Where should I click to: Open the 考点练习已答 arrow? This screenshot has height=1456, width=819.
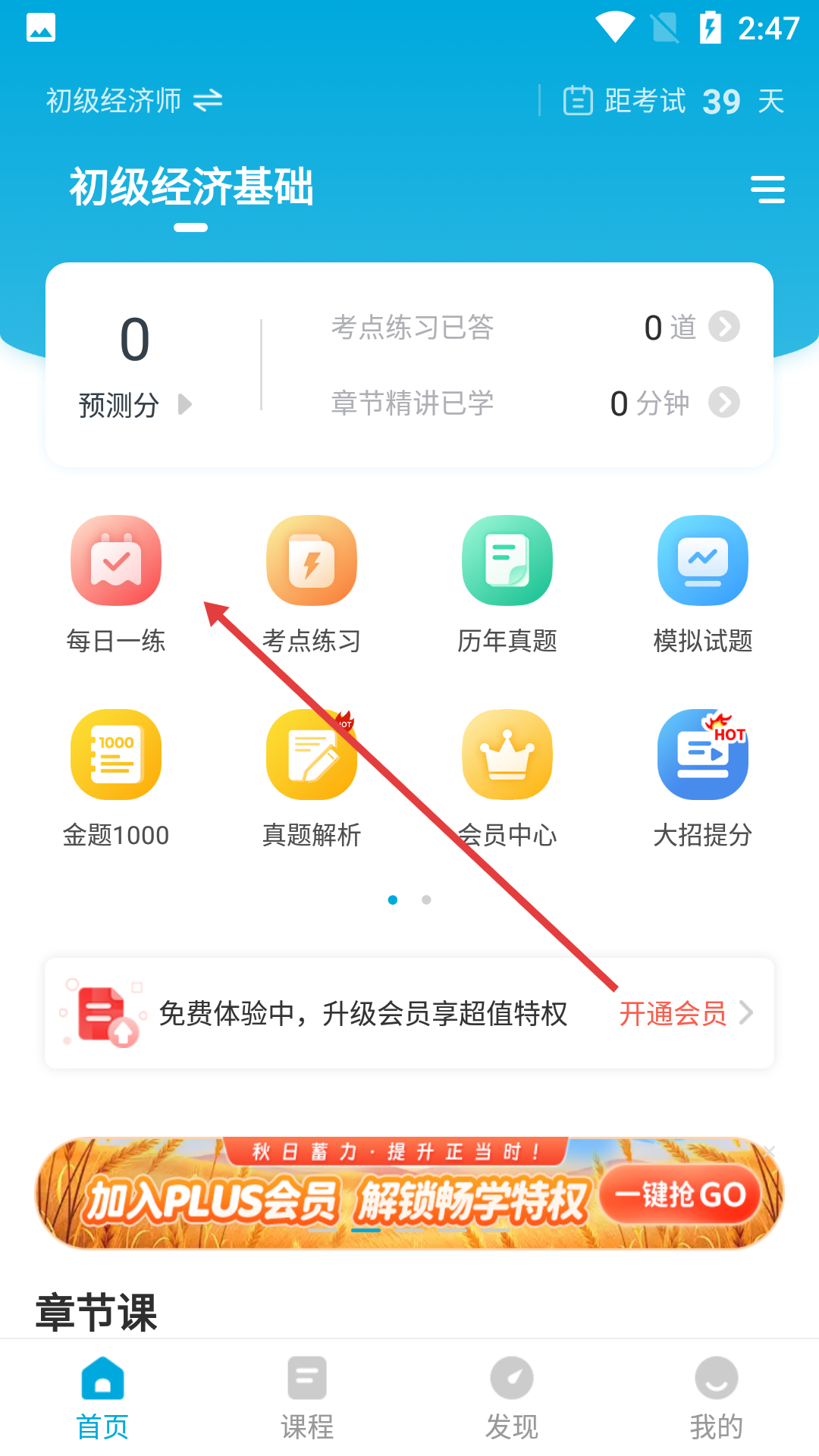tap(723, 327)
